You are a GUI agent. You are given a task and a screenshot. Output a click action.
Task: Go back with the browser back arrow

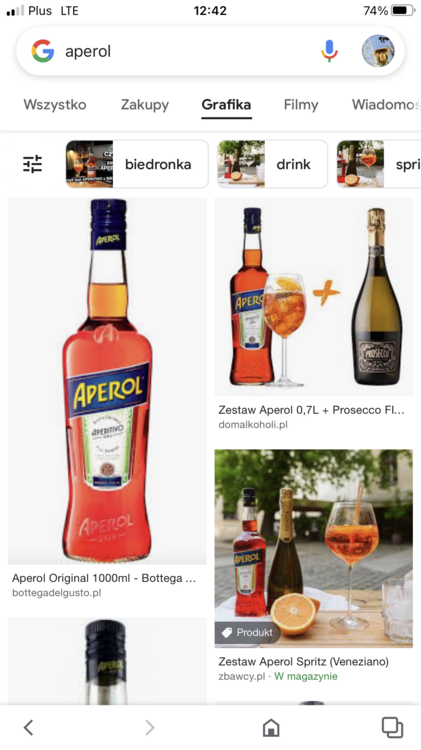[28, 728]
